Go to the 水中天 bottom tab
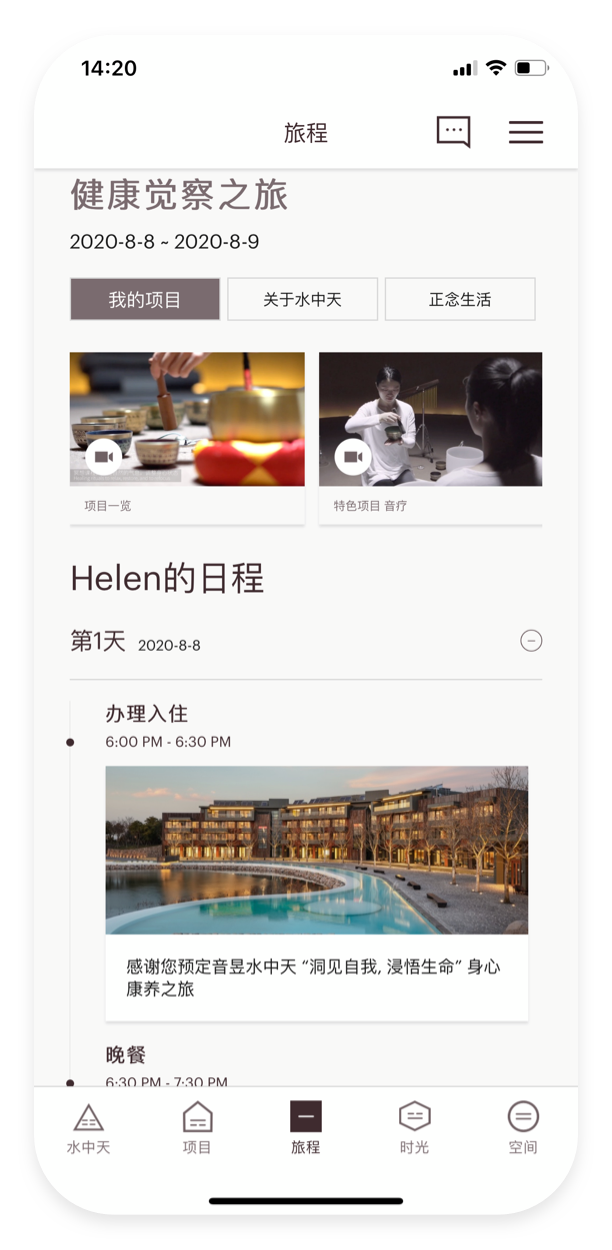612x1250 pixels. [x=88, y=1128]
